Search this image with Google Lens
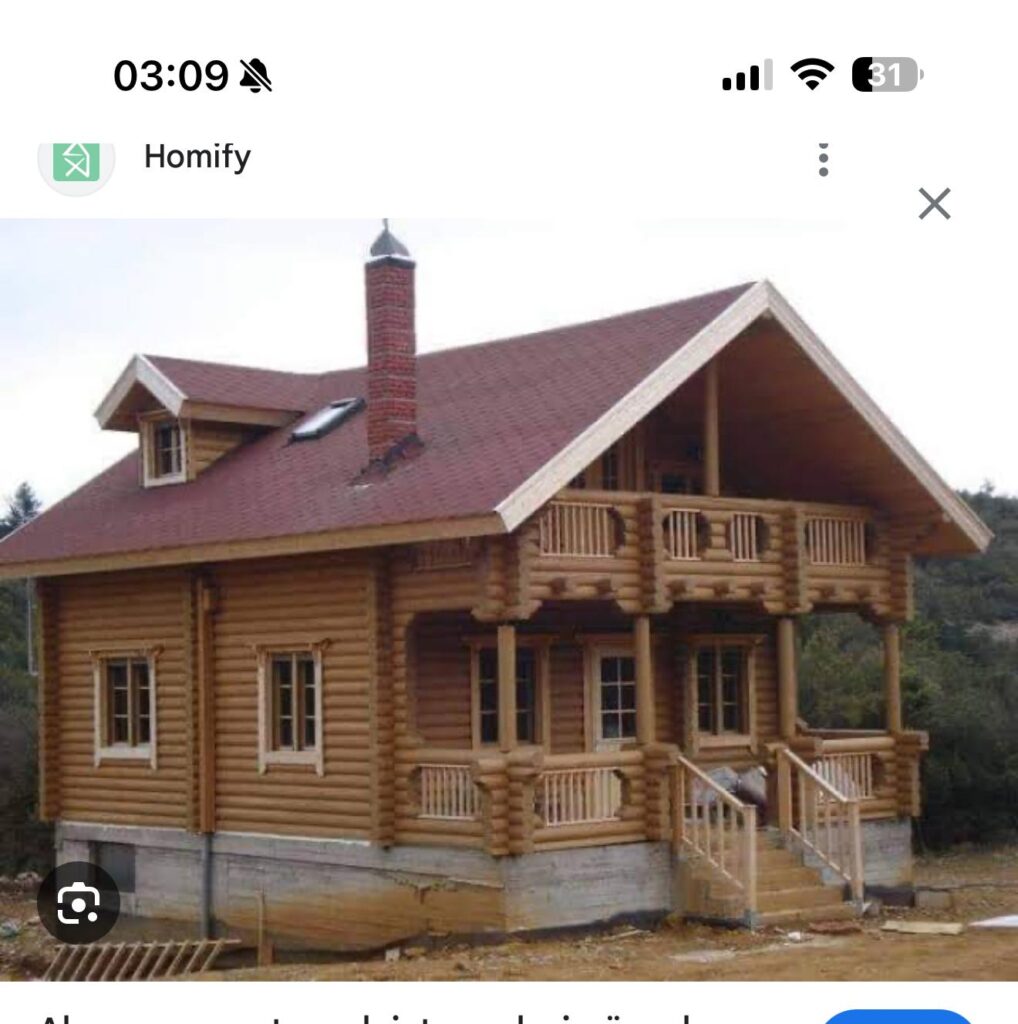Screen dimensions: 1018x1024 click(x=78, y=903)
